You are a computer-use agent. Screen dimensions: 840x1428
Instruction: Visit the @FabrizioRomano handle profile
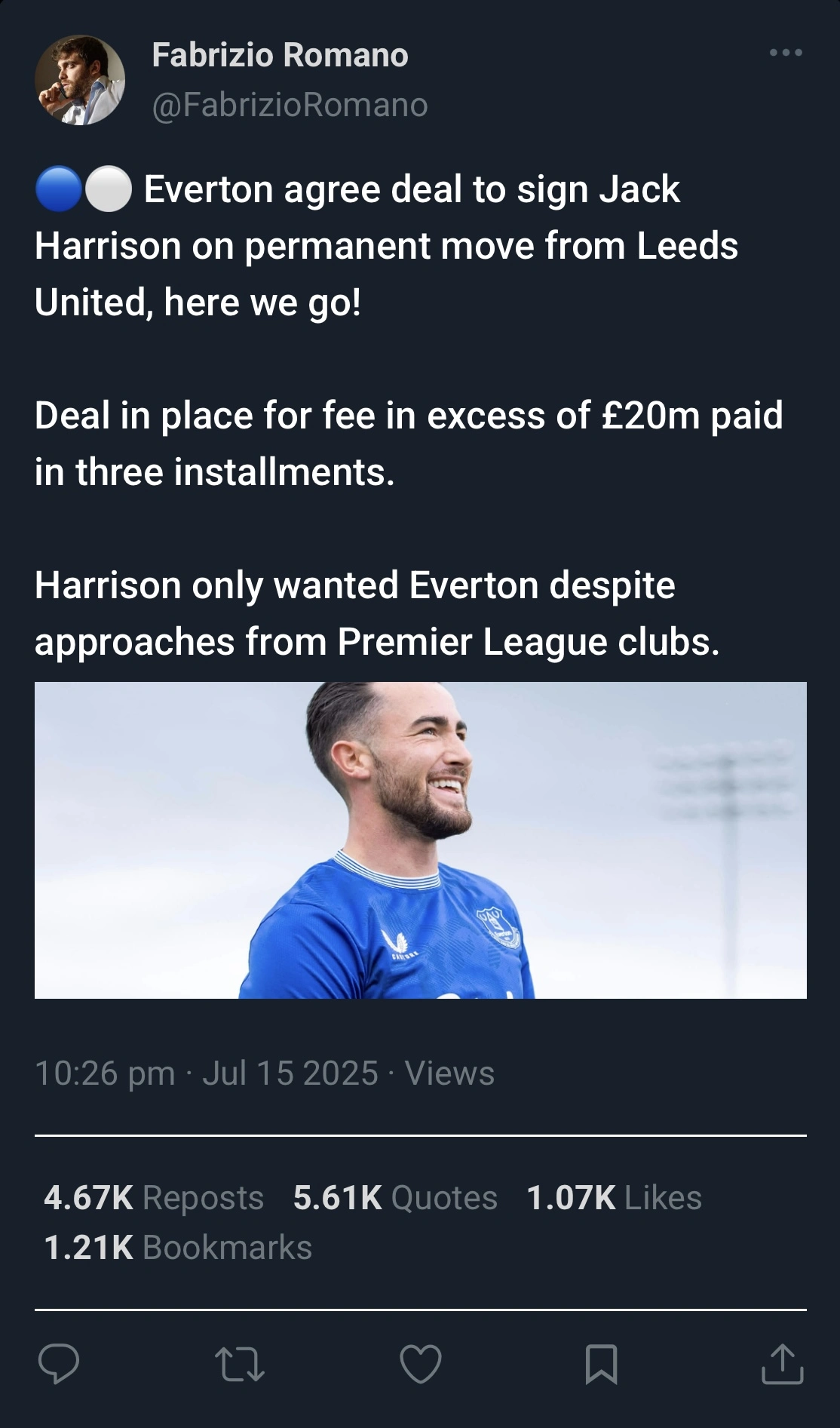click(x=290, y=105)
